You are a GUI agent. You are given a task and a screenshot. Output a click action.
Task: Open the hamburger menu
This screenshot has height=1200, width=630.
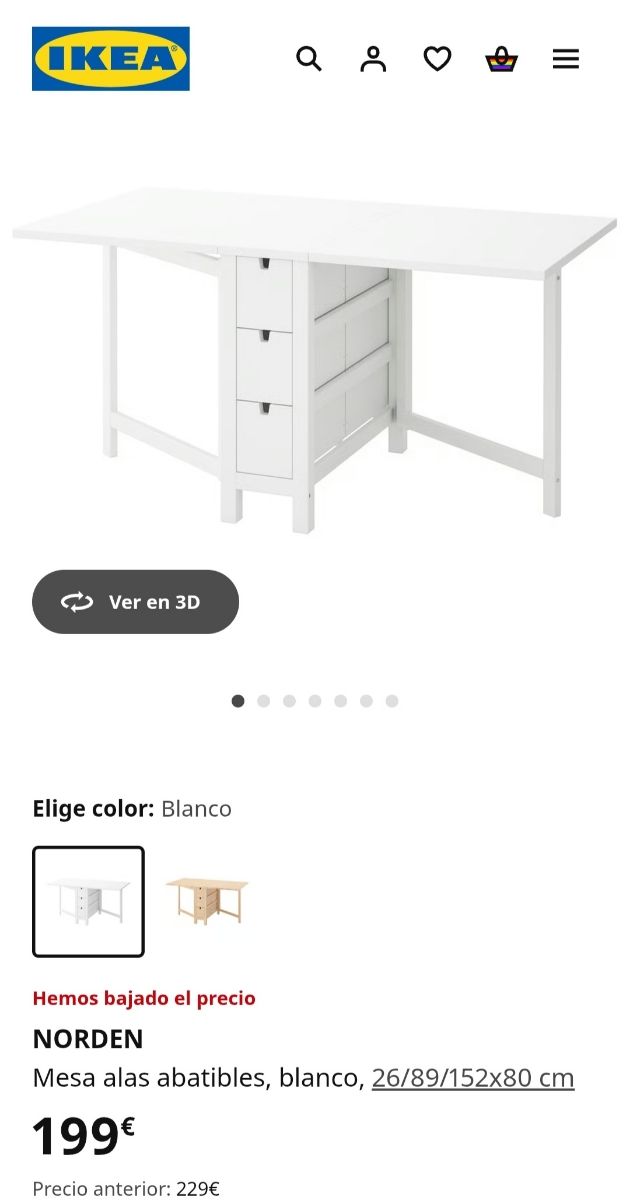click(x=565, y=59)
